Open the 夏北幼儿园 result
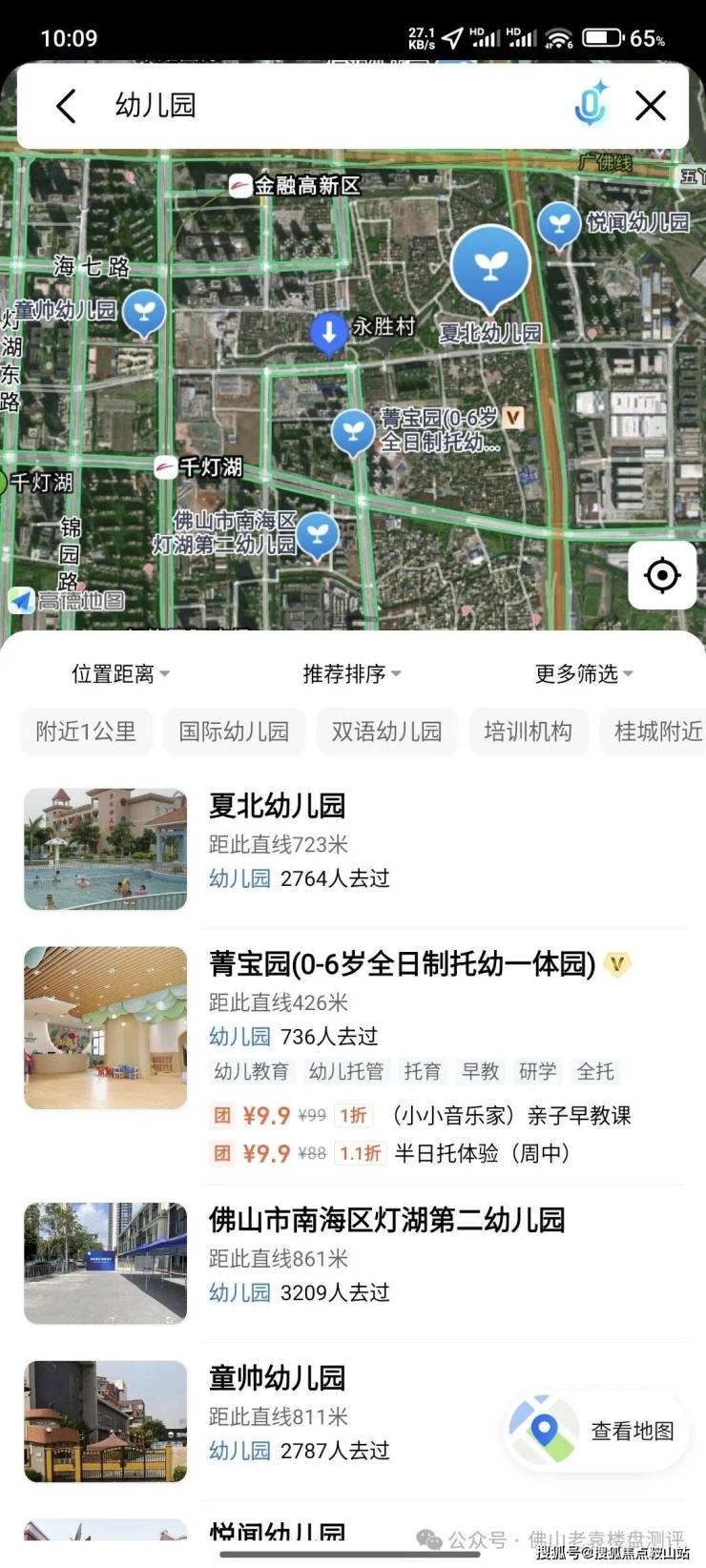The height and width of the screenshot is (1568, 706). 277,807
